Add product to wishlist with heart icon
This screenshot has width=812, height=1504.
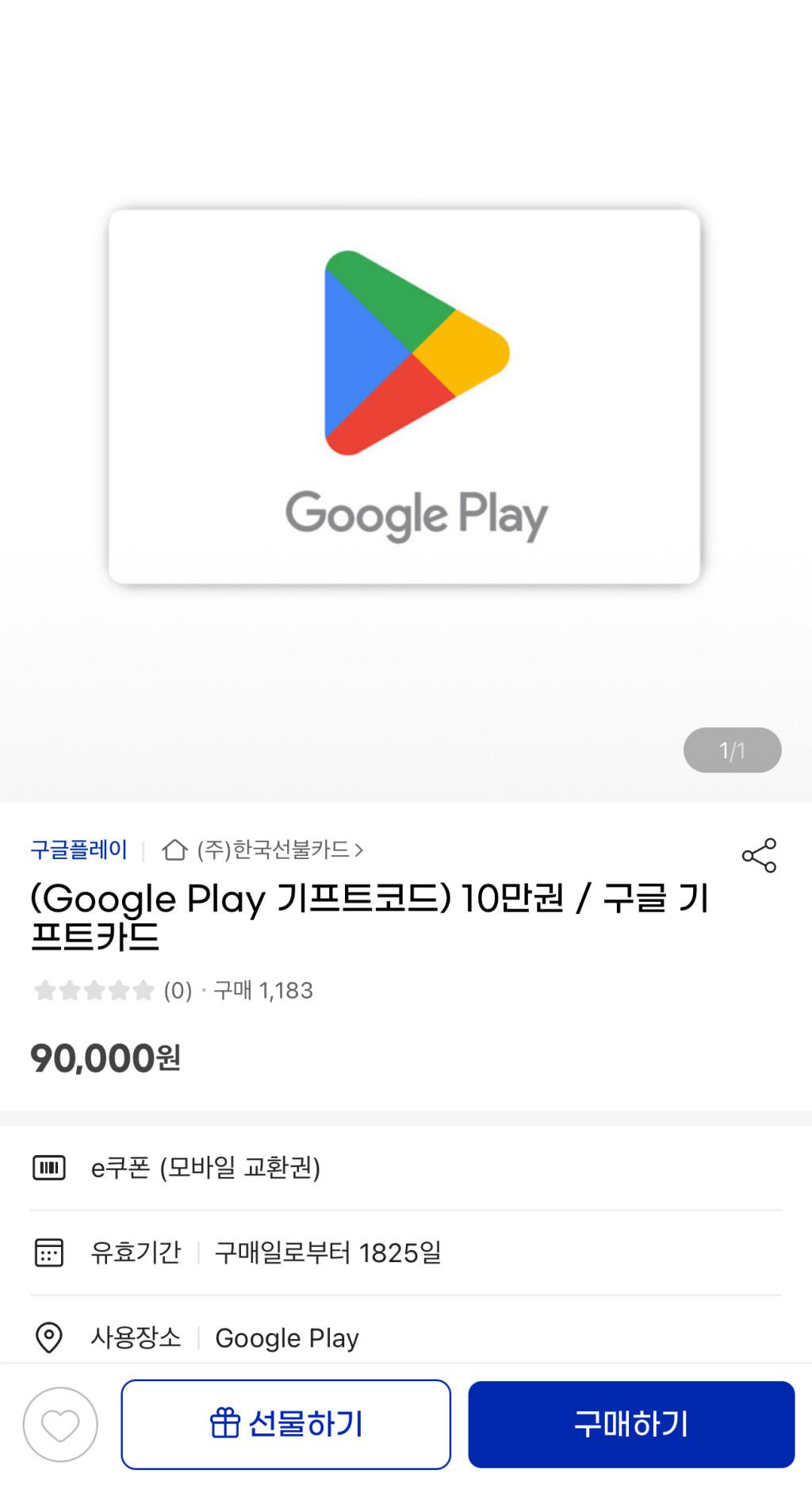click(x=60, y=1424)
